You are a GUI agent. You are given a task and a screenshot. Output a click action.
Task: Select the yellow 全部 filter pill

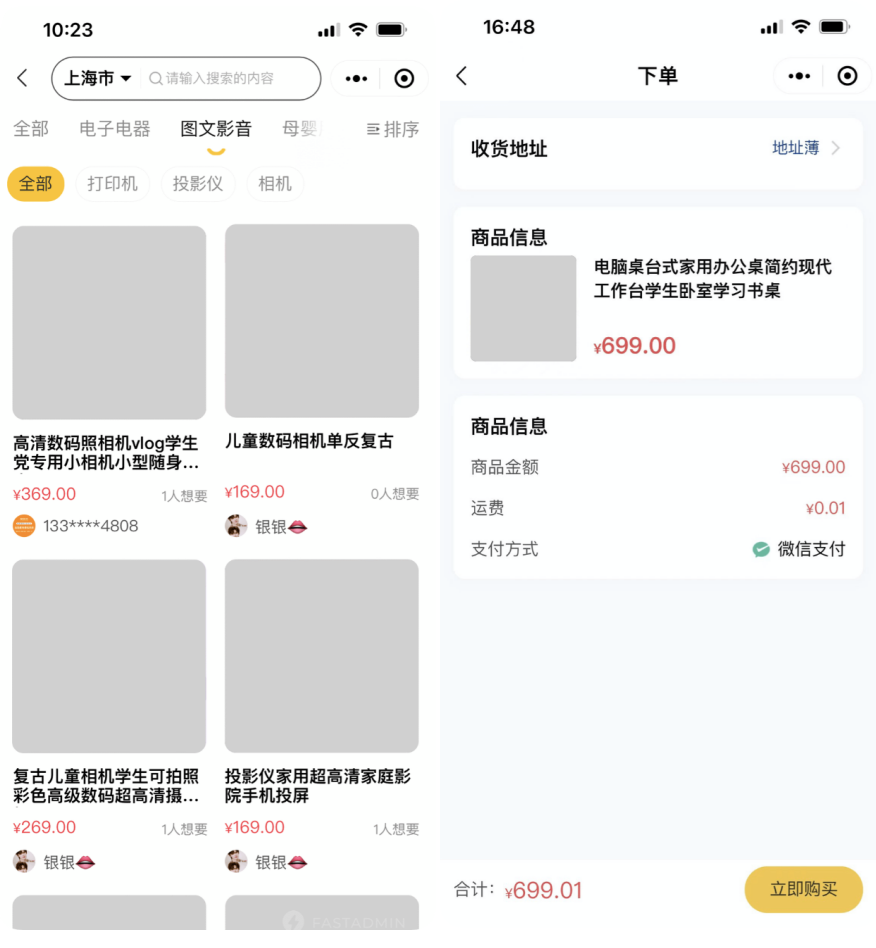(x=35, y=184)
